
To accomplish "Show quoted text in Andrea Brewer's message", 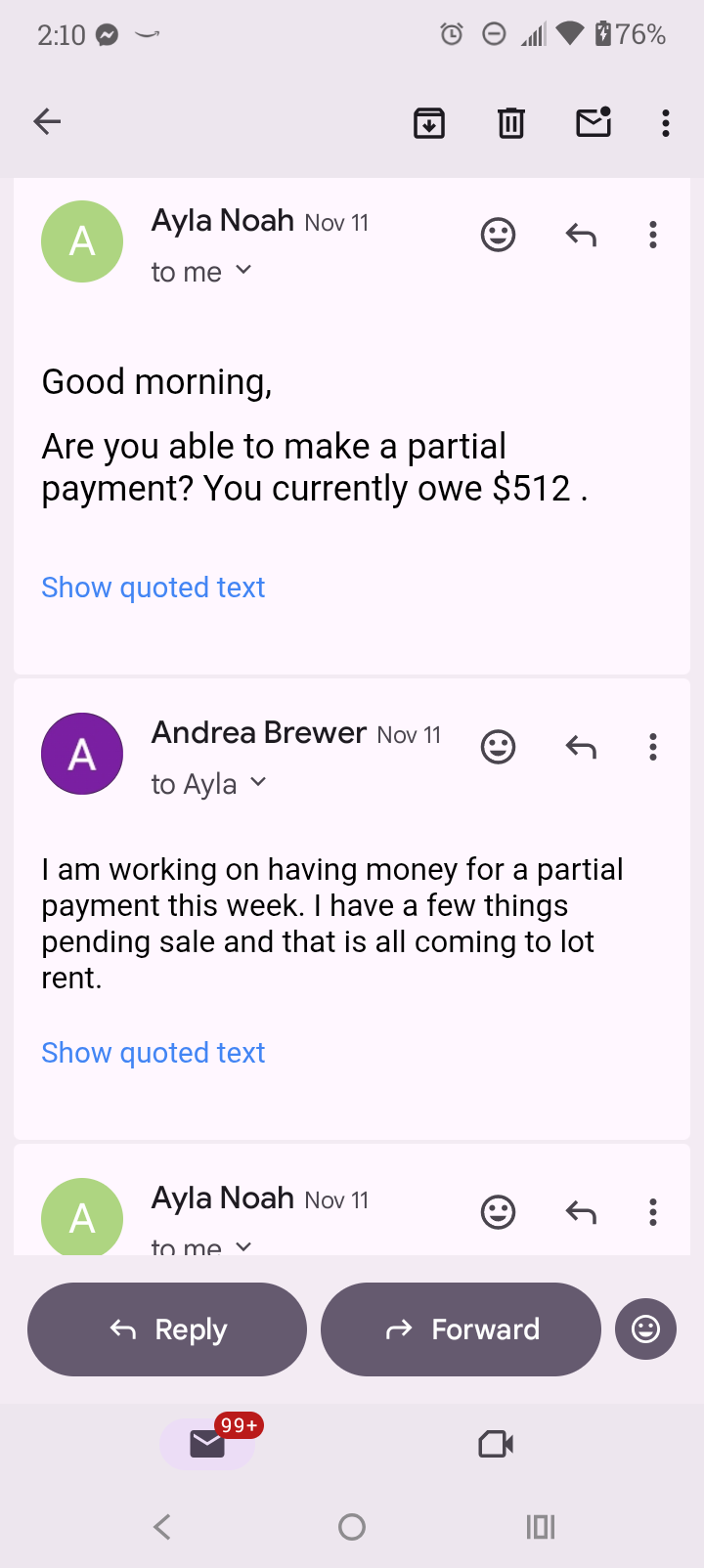I will pos(154,1053).
